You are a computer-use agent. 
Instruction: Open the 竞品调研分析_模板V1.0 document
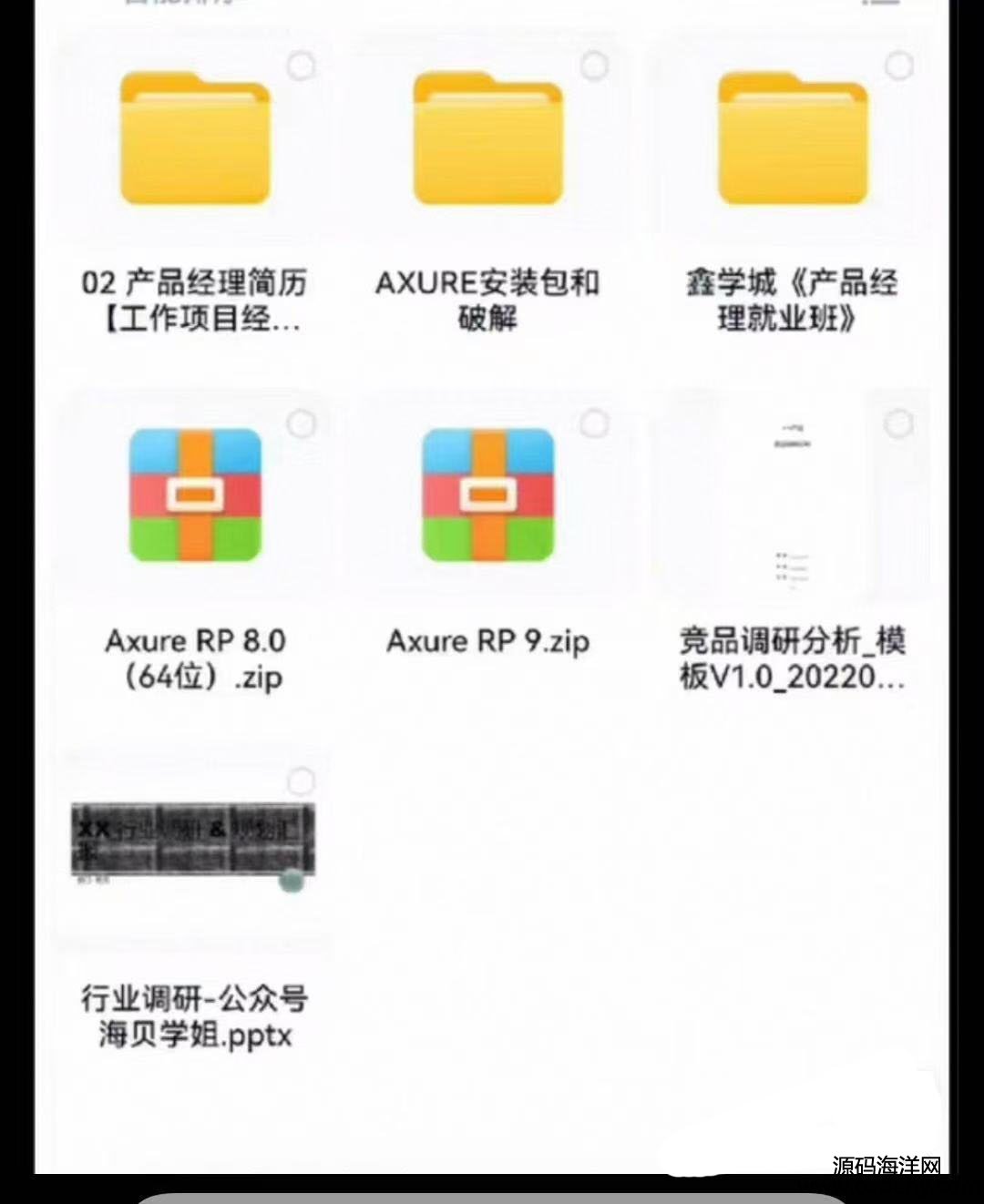tap(791, 495)
